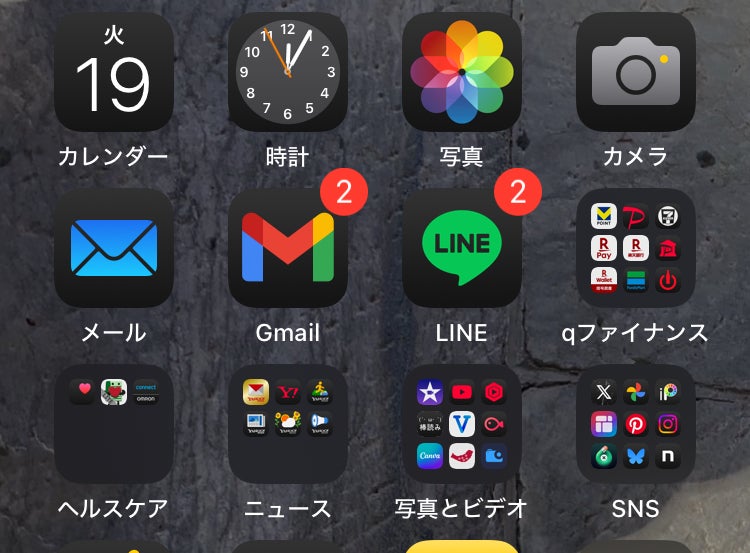750x553 pixels.
Task: Open the ニュース folder
Action: [x=287, y=424]
